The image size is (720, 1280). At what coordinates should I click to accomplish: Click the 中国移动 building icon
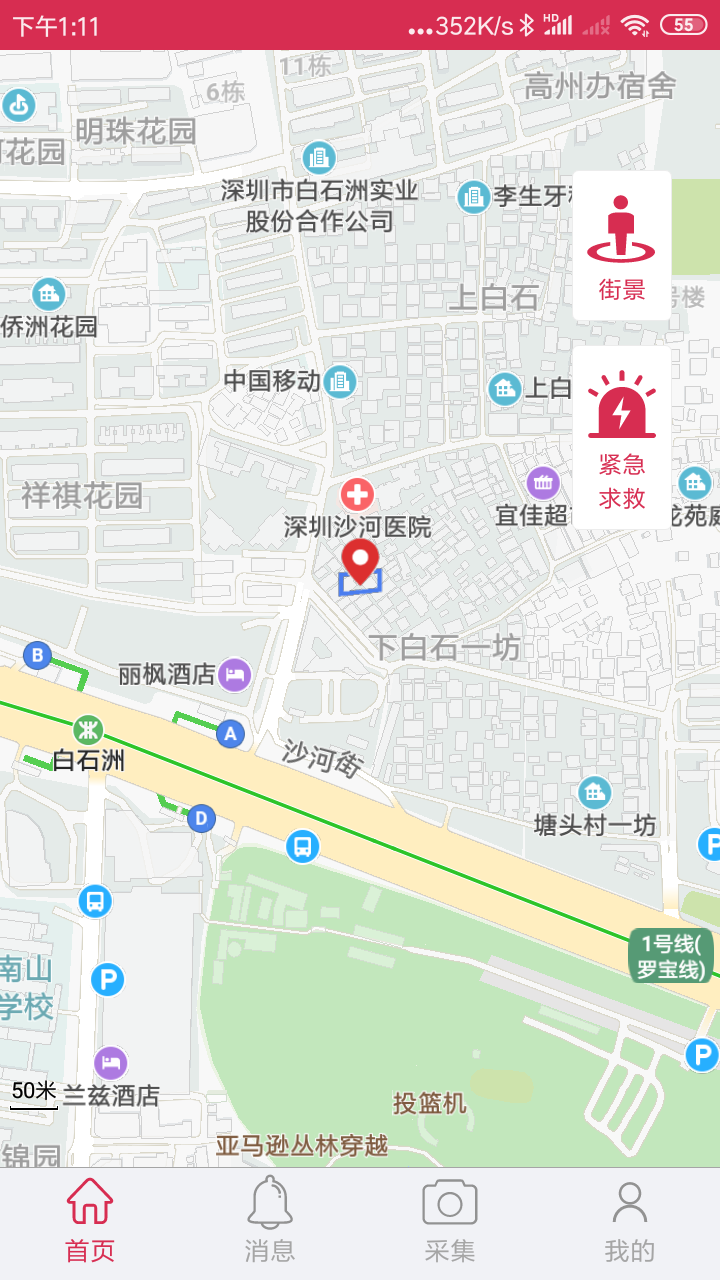click(340, 382)
